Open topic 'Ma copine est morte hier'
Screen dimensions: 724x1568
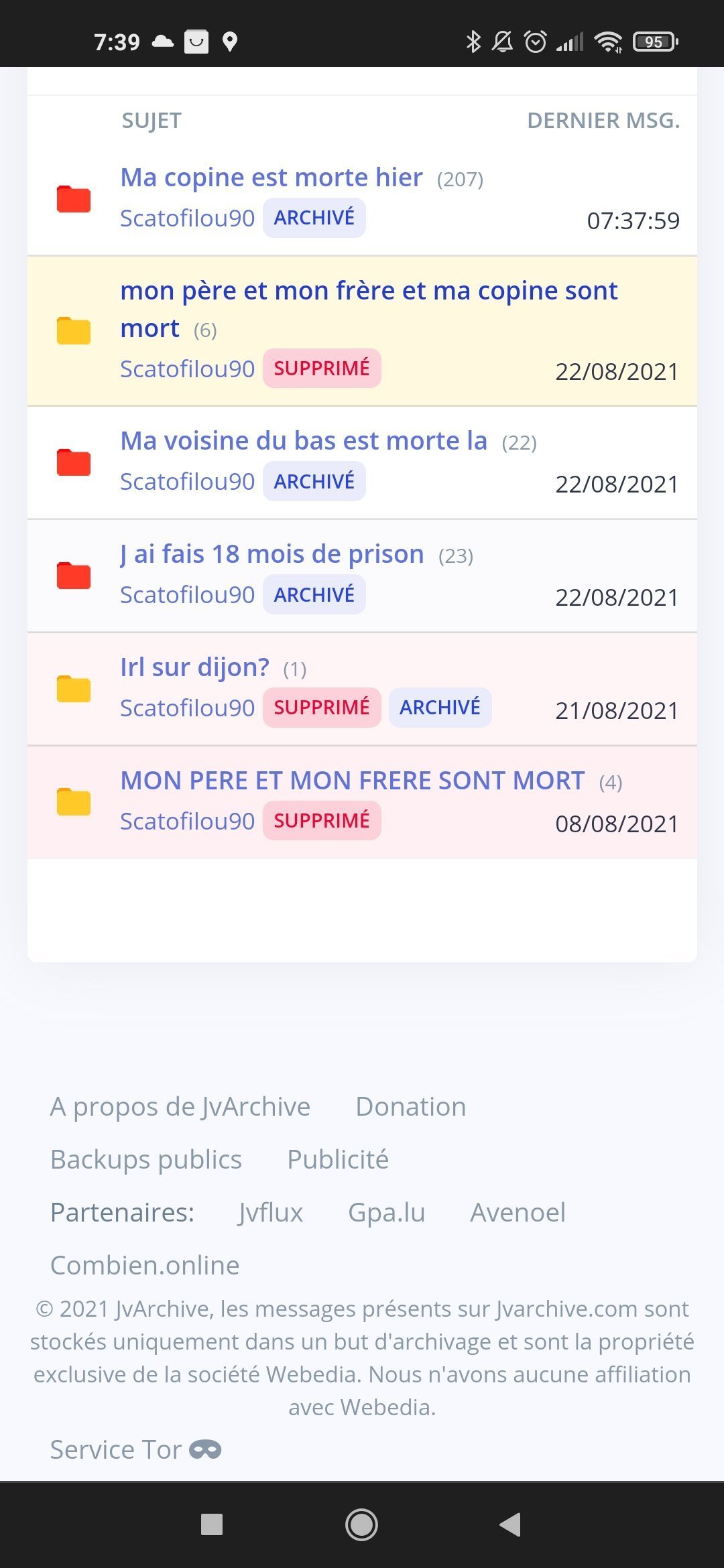[271, 178]
